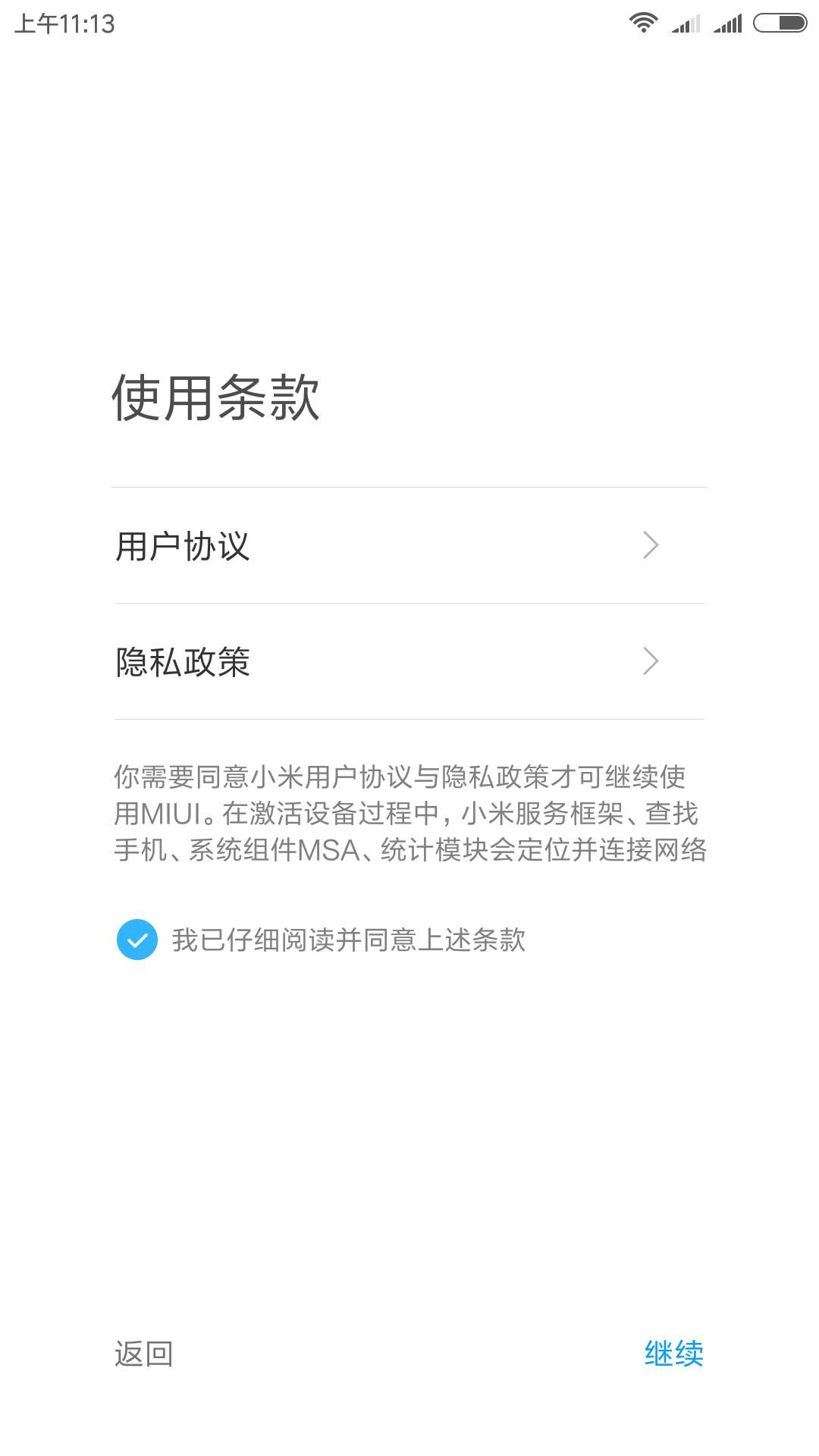Click the right arrow beside 隐私政策
819x1456 pixels.
tap(652, 662)
